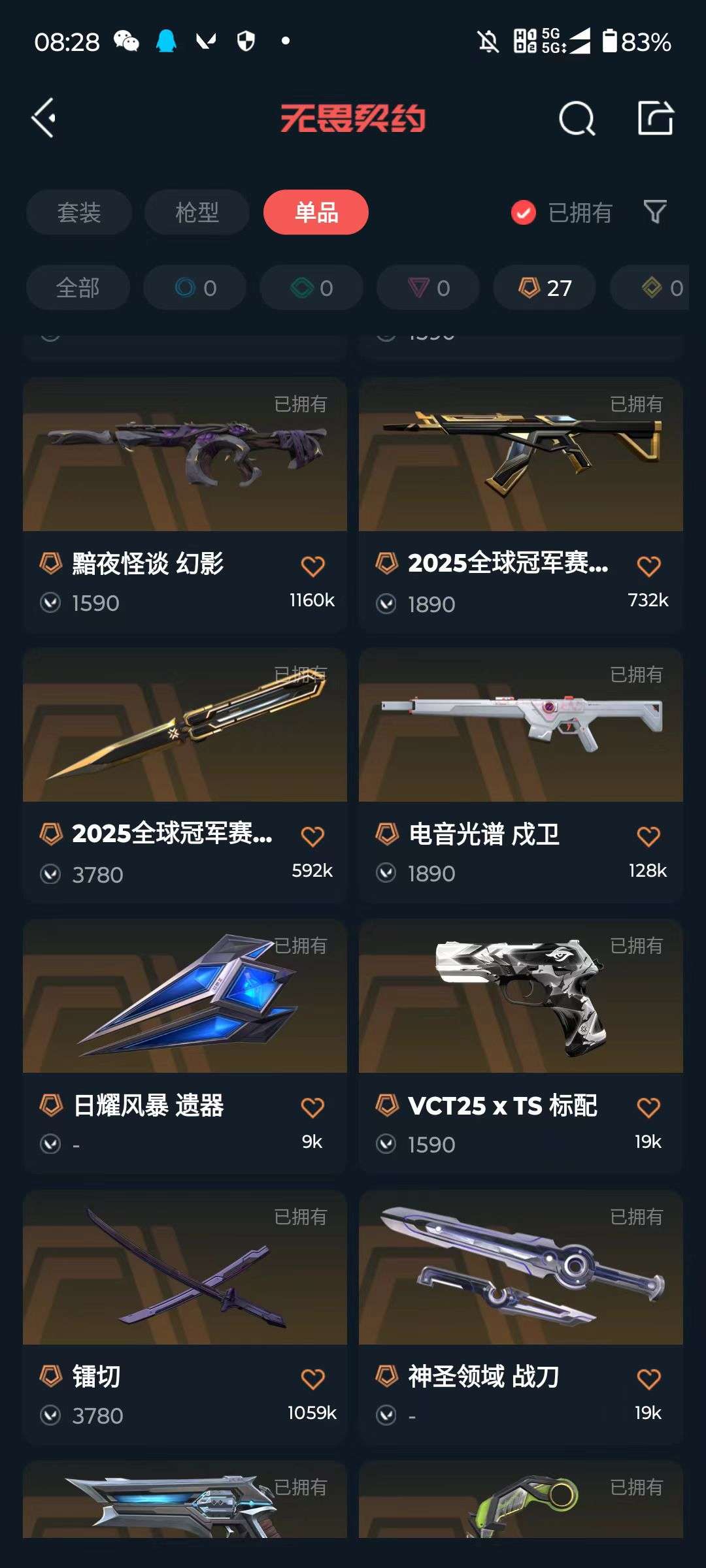Tap the back arrow at top left
706x1568 pixels.
point(43,119)
